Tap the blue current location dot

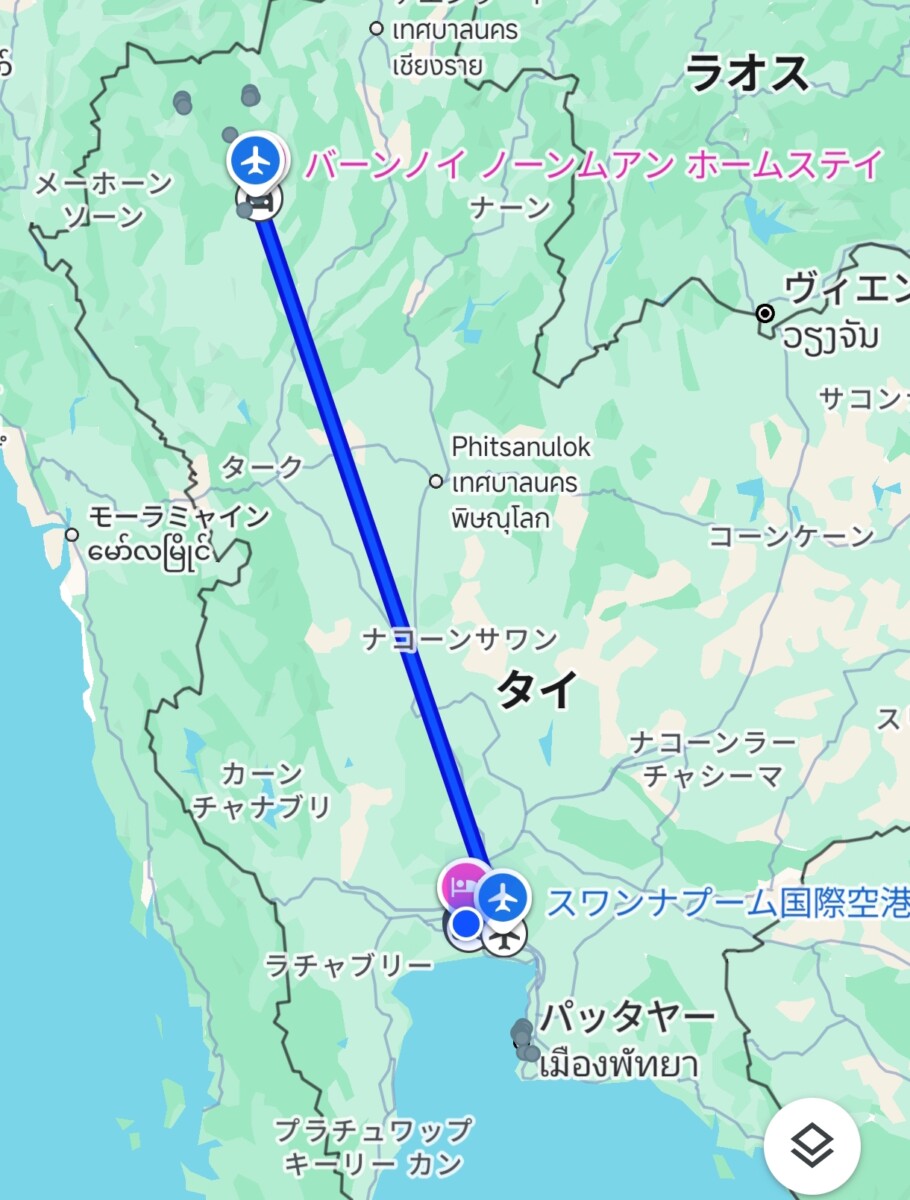coord(466,924)
